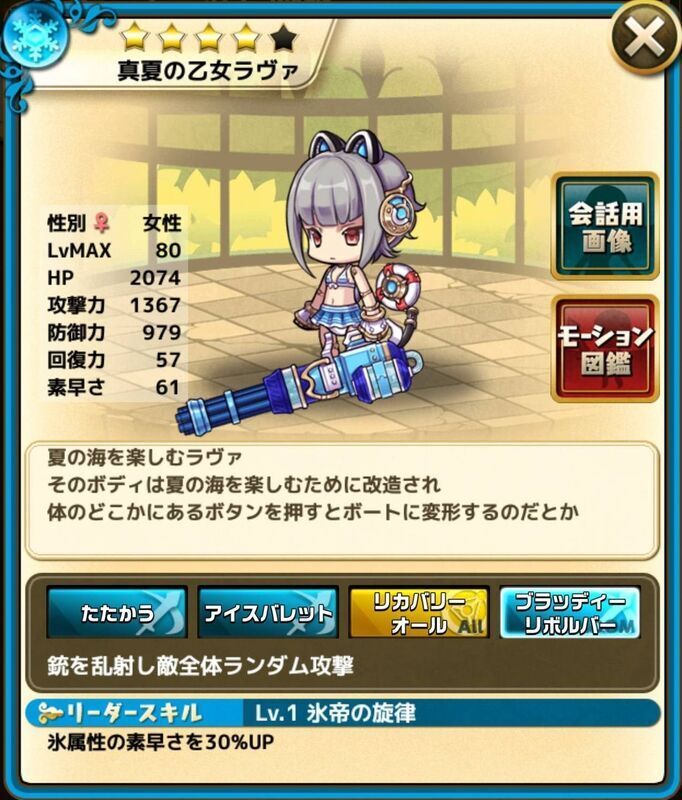Select the ブラッディーリボルバー skill
682x800 pixels.
[x=569, y=613]
